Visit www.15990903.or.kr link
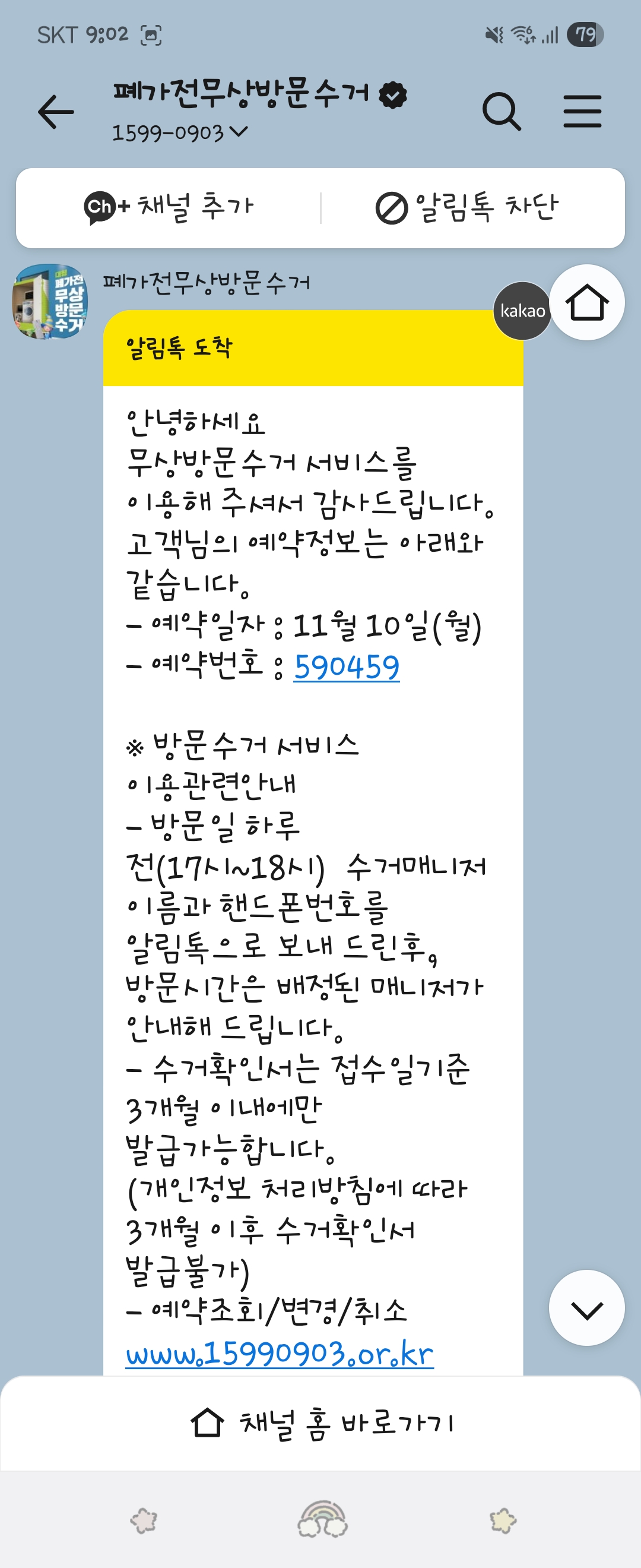Screen dimensions: 641x1568 [x=279, y=1354]
